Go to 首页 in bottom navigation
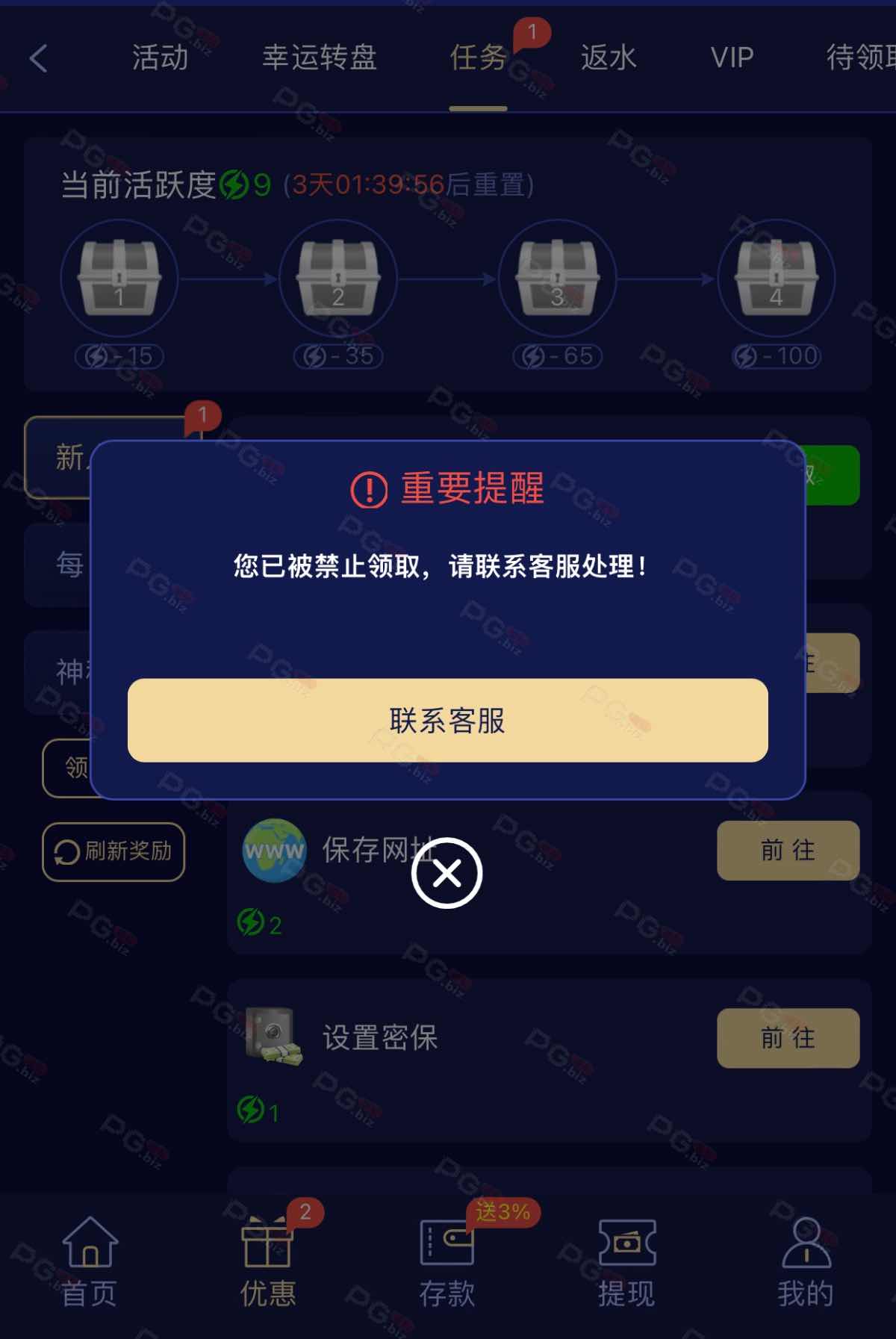 point(90,1261)
